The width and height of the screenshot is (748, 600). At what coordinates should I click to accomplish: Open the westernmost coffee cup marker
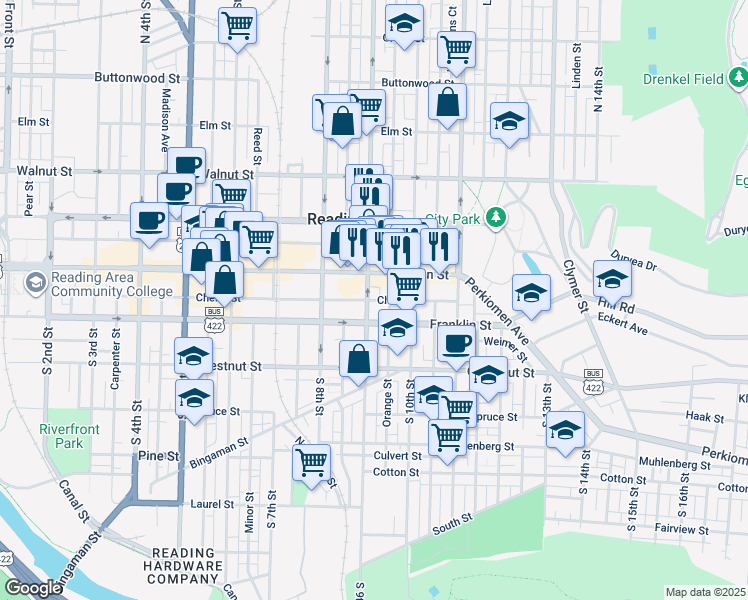pos(149,222)
